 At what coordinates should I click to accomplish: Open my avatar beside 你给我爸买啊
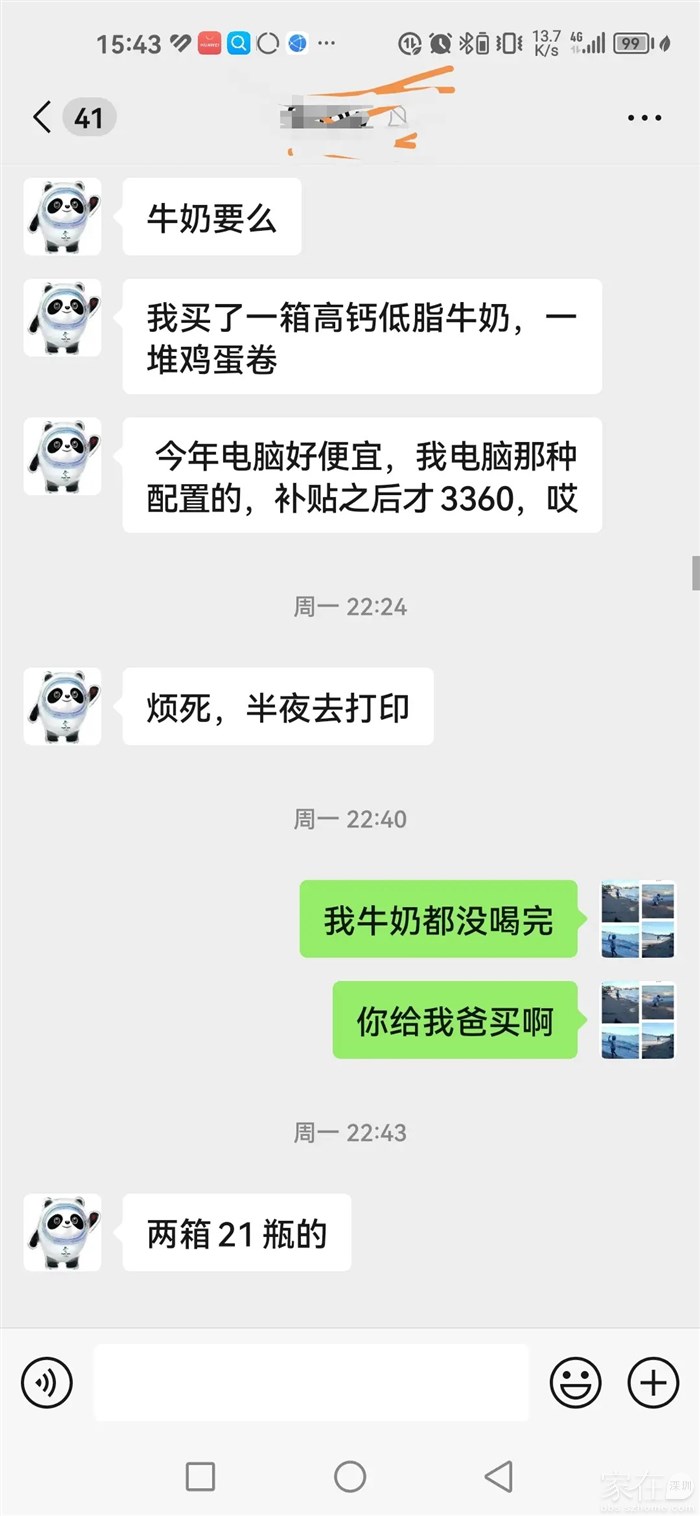point(638,1020)
